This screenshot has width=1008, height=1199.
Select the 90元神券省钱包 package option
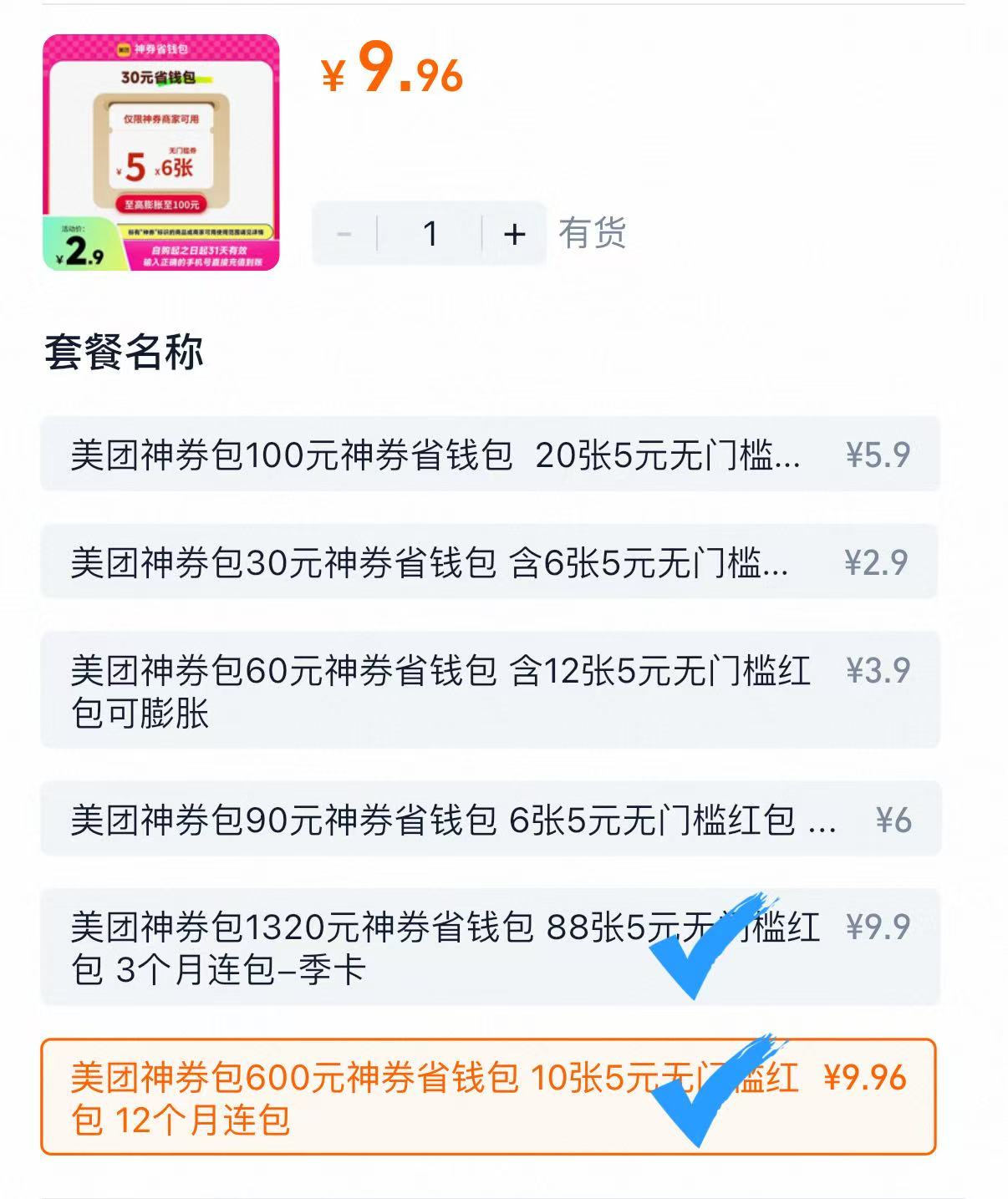tap(435, 822)
